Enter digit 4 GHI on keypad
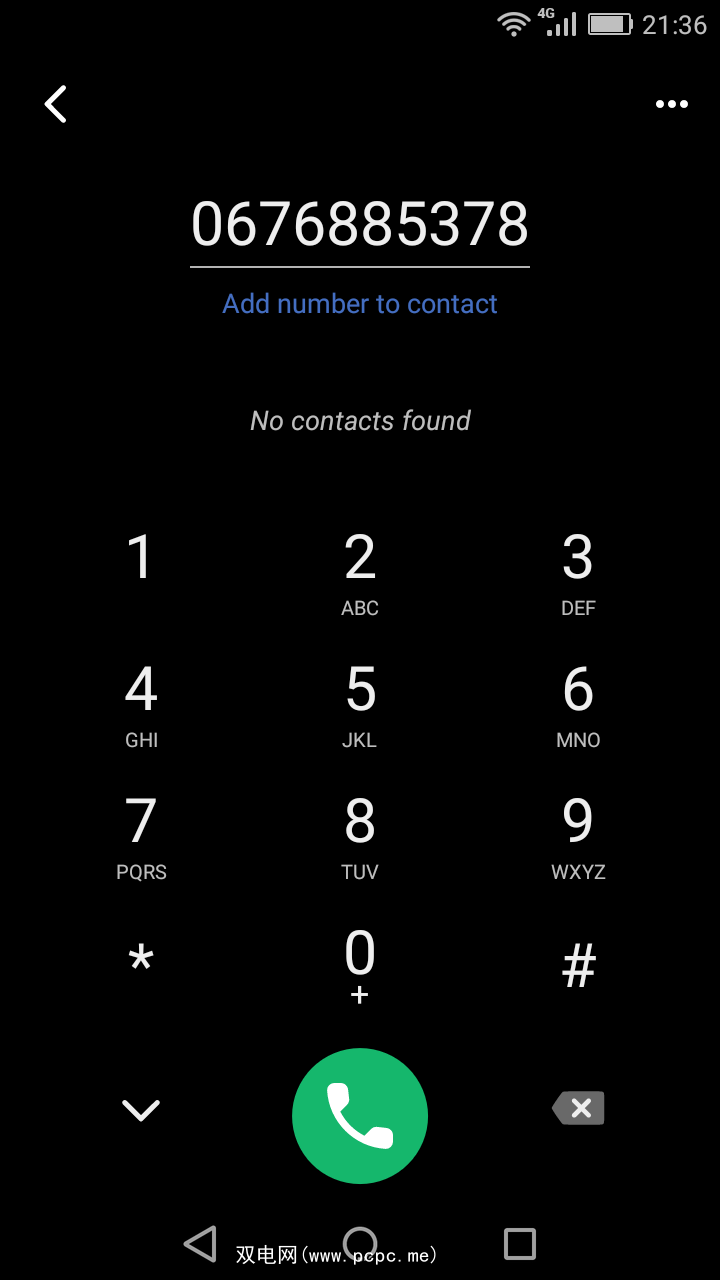The height and width of the screenshot is (1280, 720). [x=141, y=704]
